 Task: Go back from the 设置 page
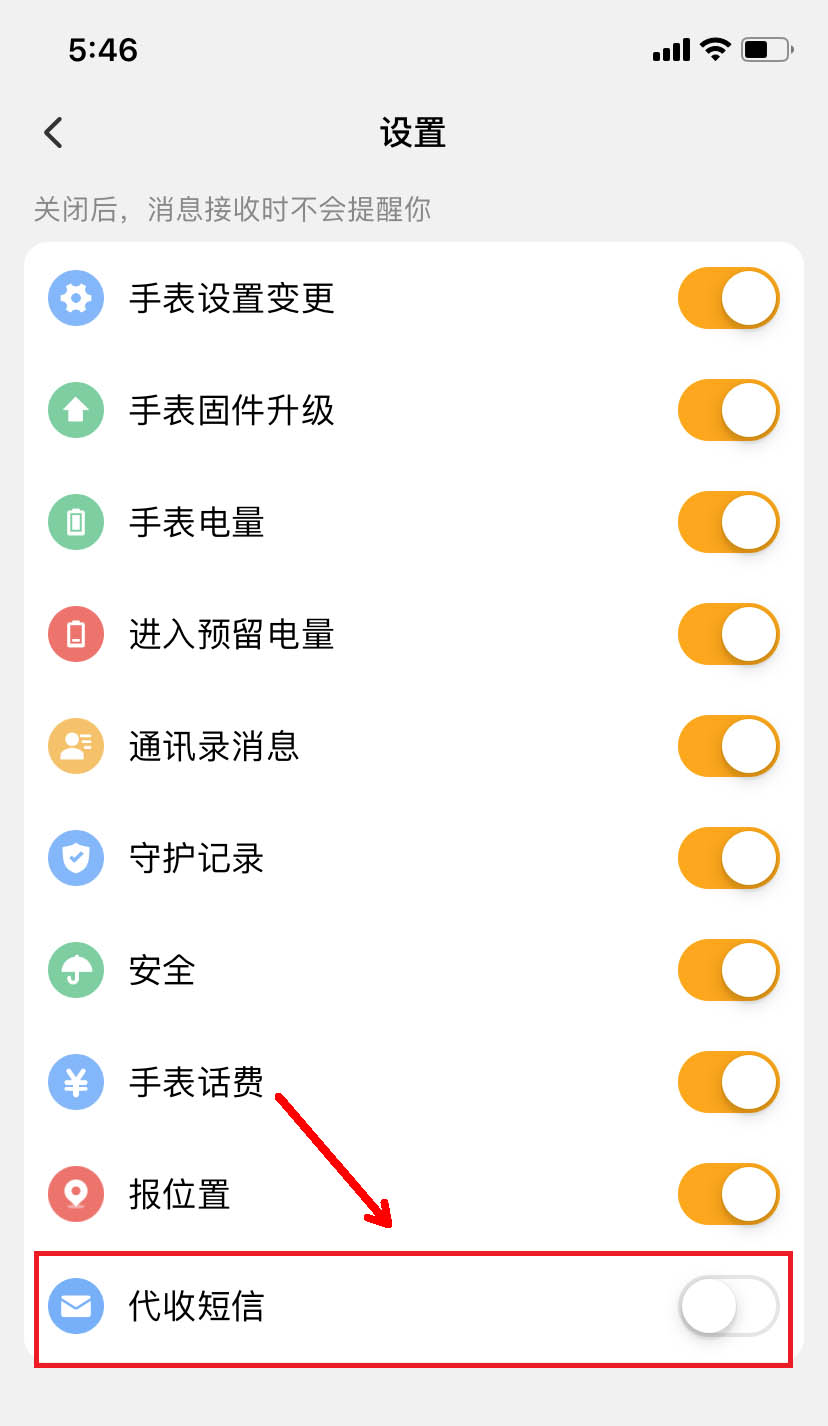[x=54, y=132]
